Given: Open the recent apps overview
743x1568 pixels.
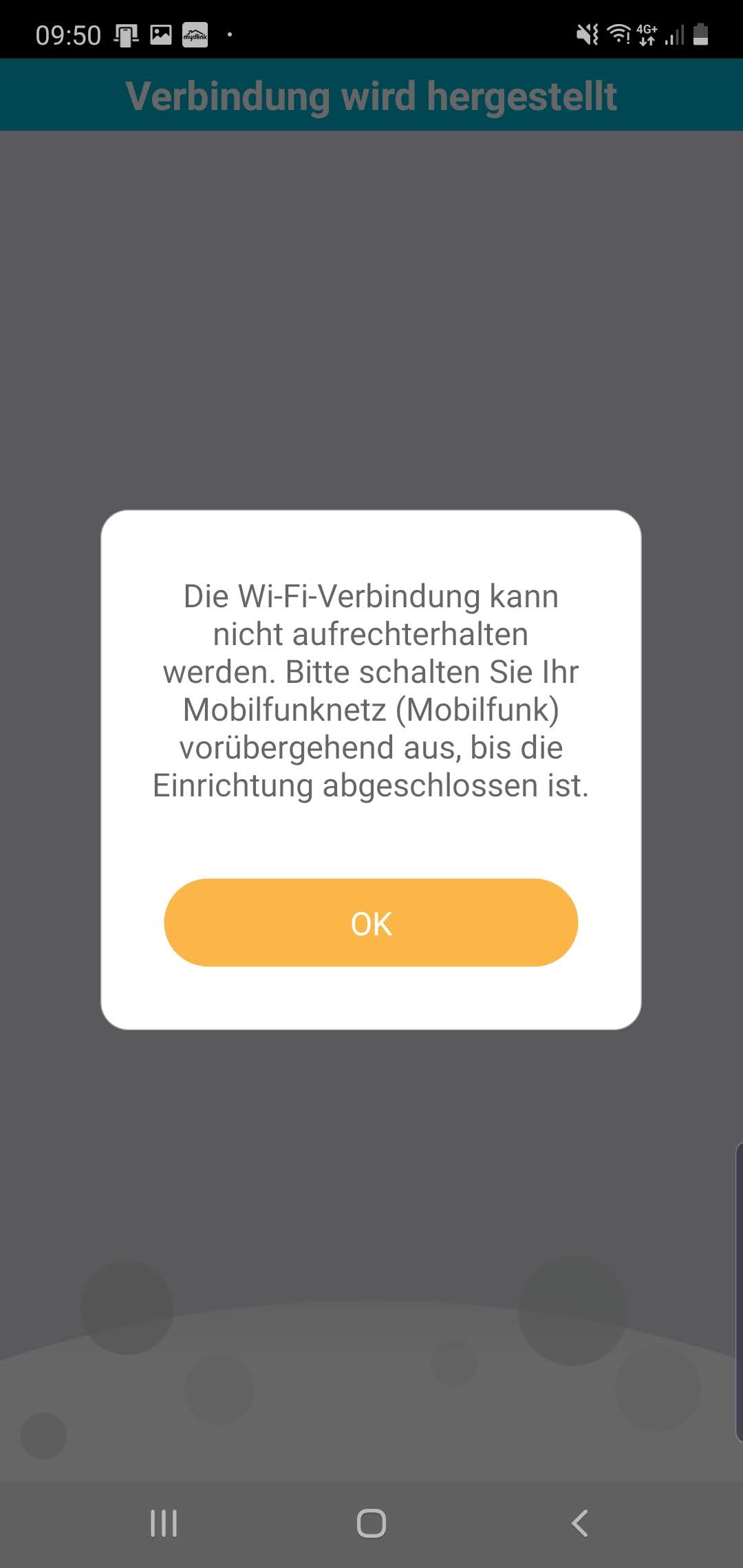Looking at the screenshot, I should [x=164, y=1523].
